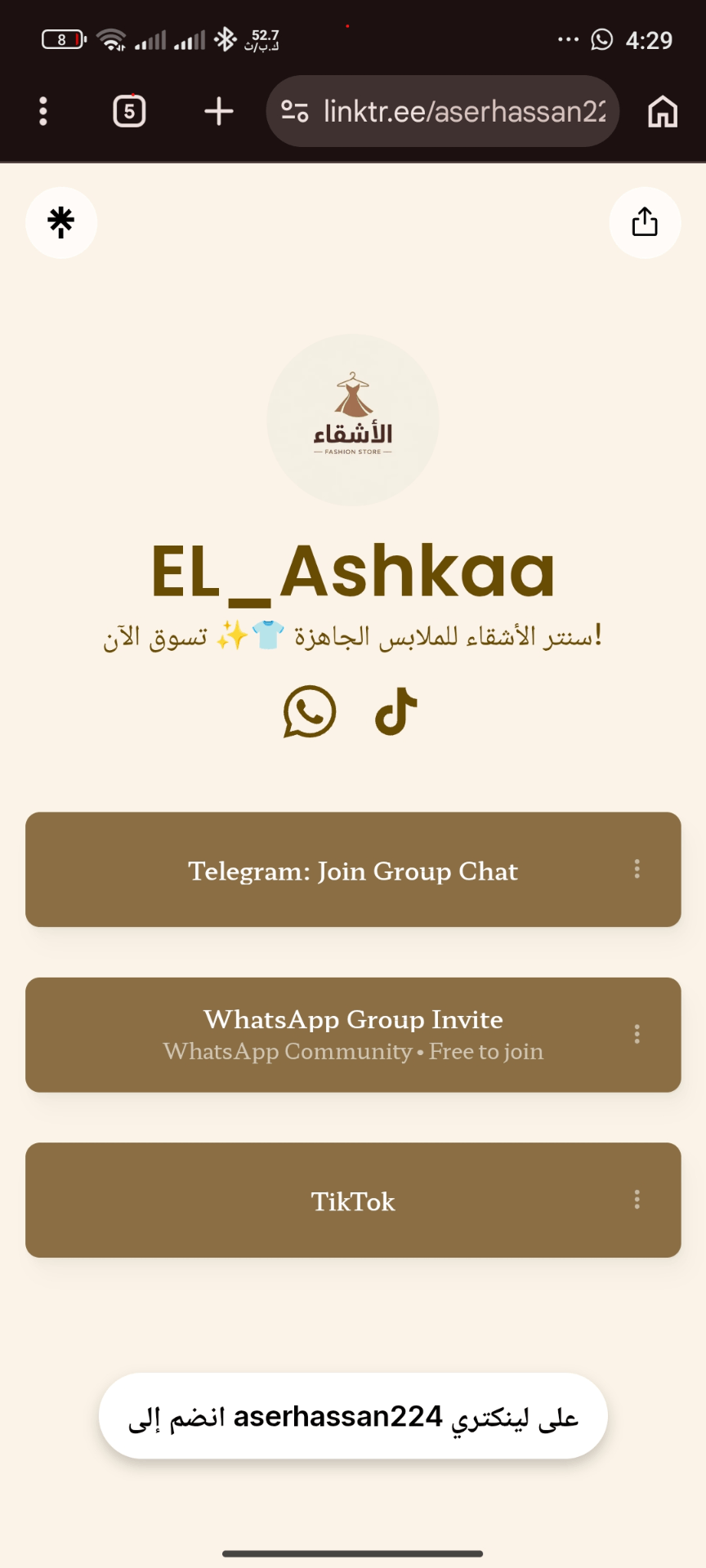The width and height of the screenshot is (706, 1568).
Task: Click the EL_Ashkaa fashion store avatar
Action: click(352, 420)
